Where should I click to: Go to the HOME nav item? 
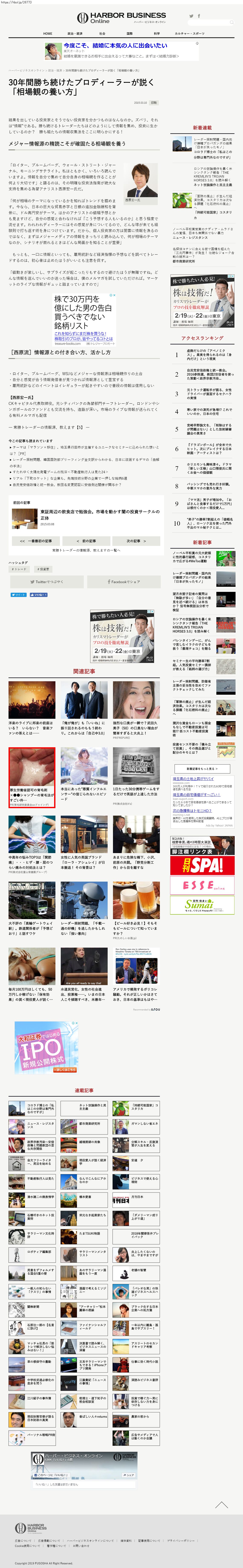(48, 33)
